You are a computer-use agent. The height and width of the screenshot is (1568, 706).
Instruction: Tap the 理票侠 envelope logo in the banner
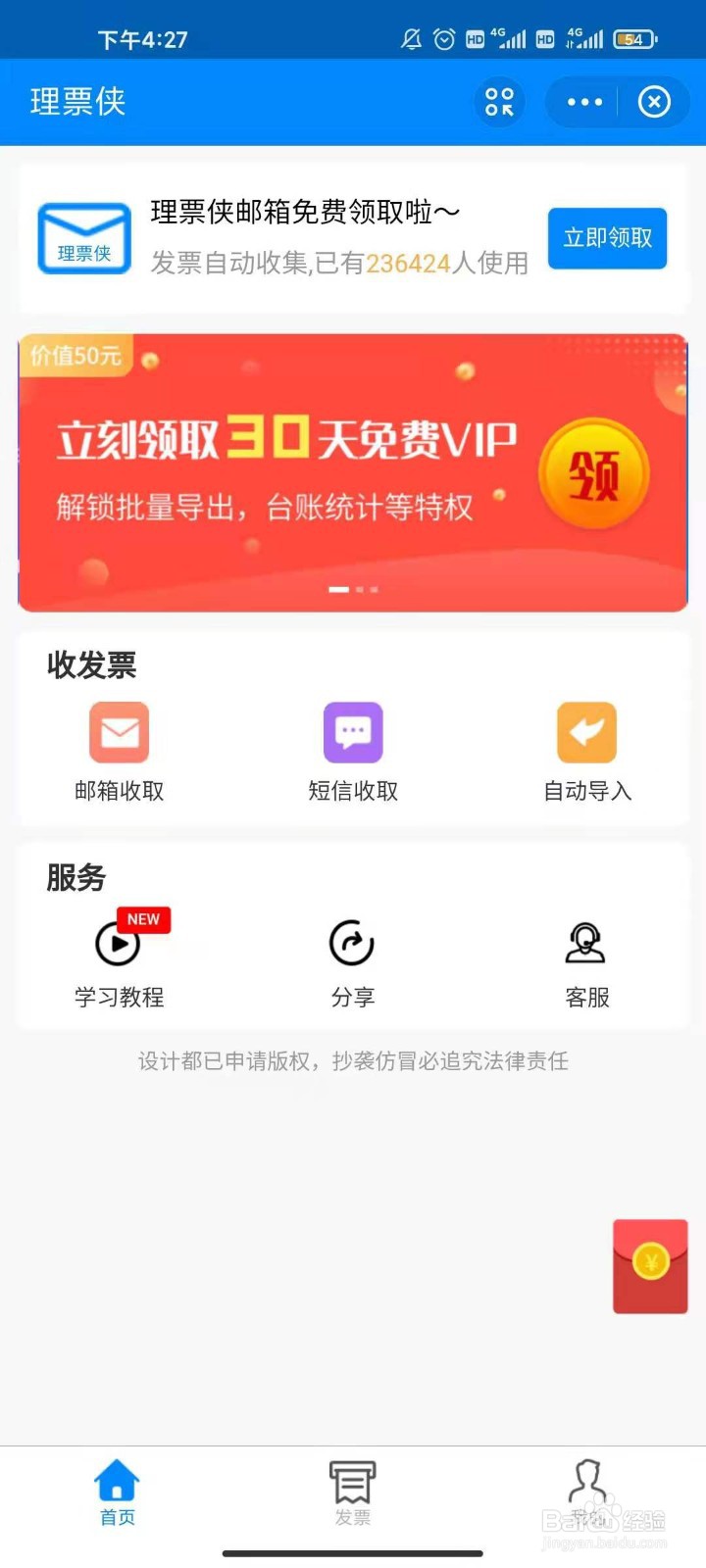83,235
